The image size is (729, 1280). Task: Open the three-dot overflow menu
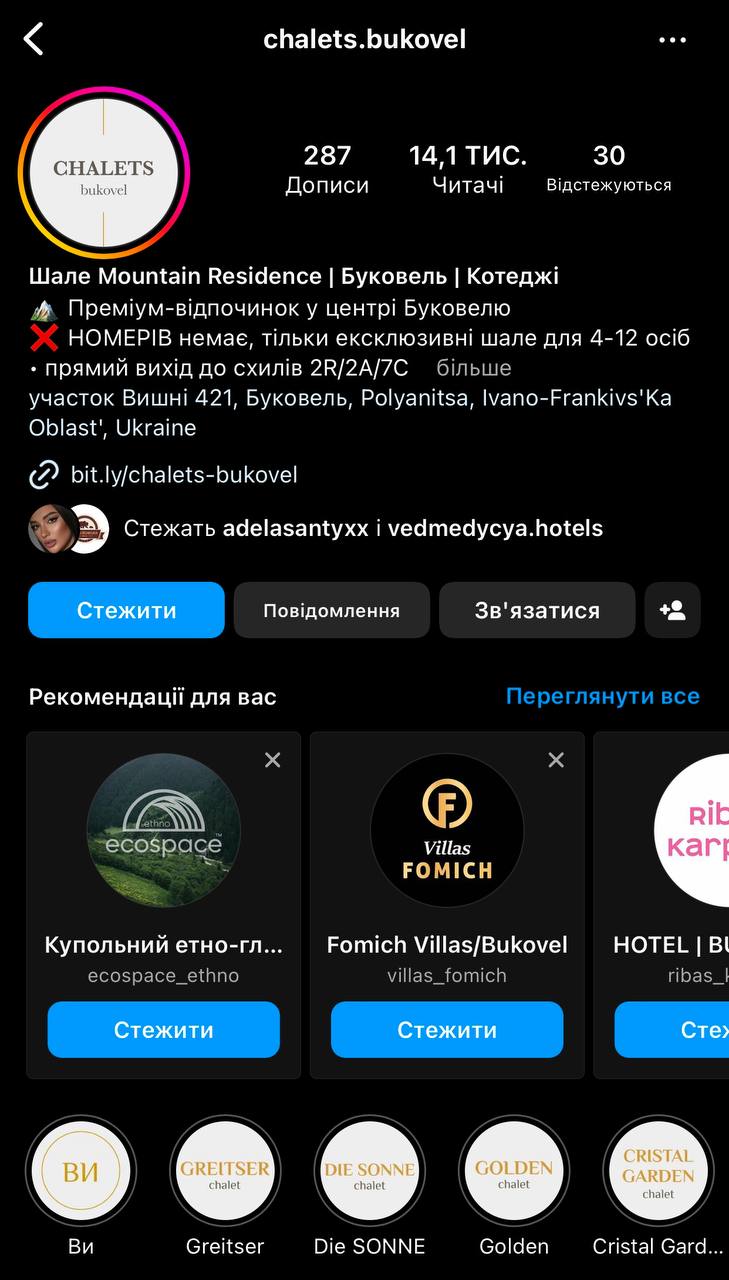pos(673,40)
